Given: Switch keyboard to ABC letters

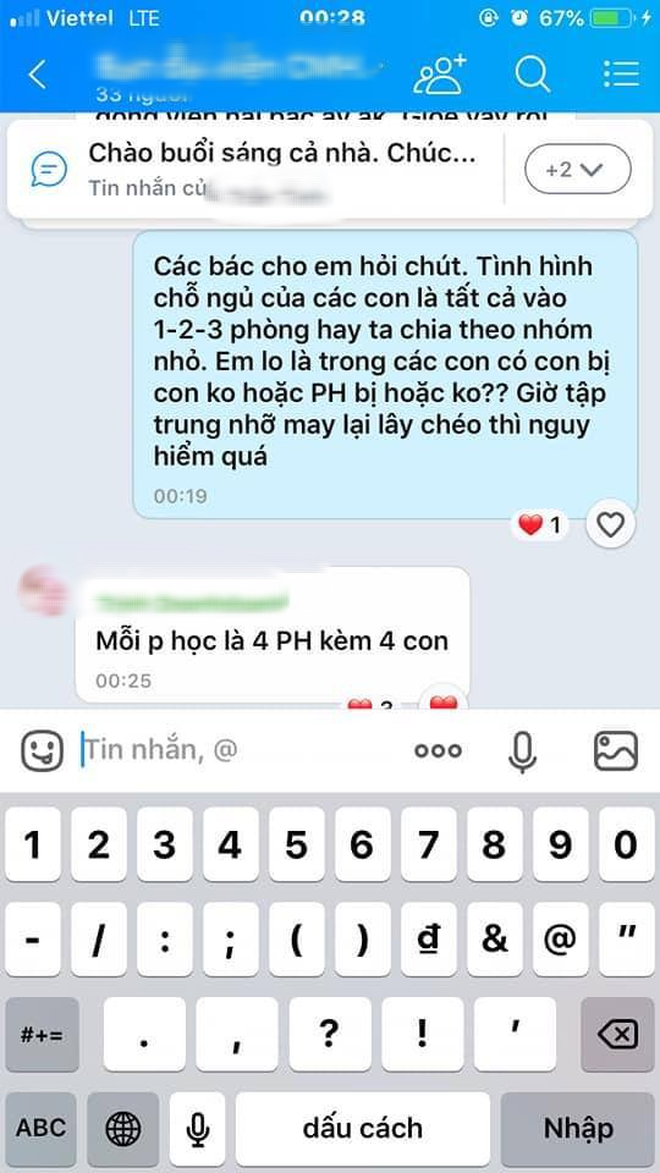Looking at the screenshot, I should 41,1128.
